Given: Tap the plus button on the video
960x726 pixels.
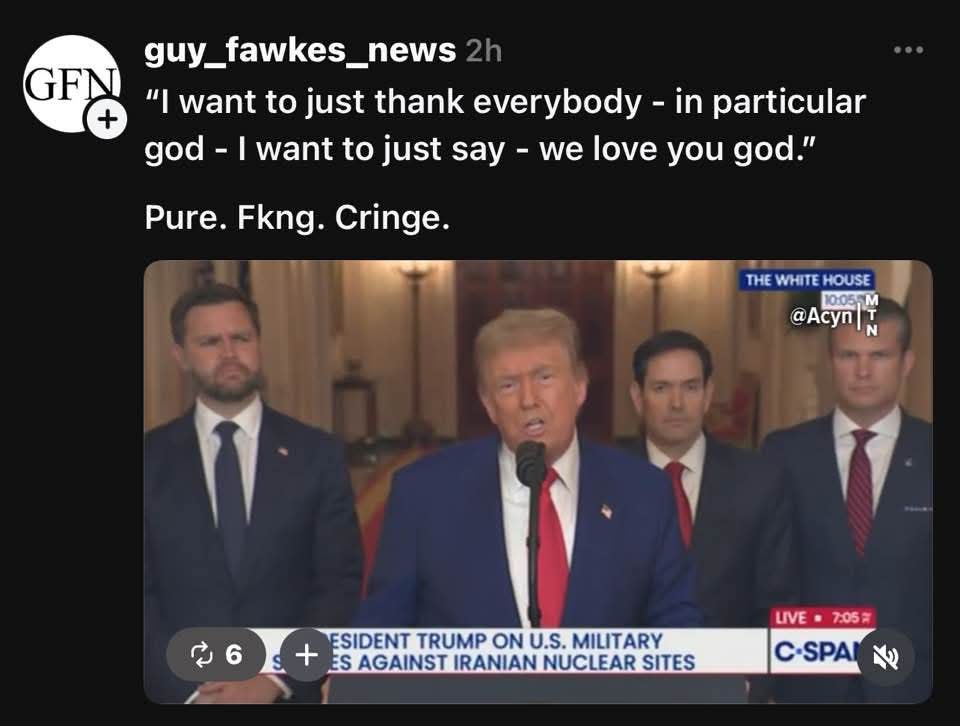Looking at the screenshot, I should click(306, 655).
